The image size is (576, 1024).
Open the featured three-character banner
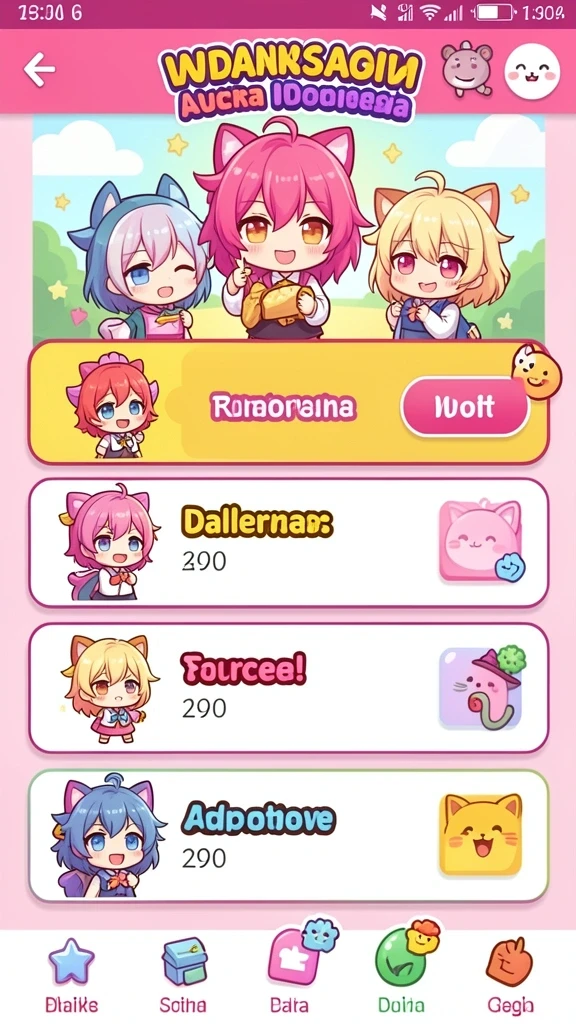tap(289, 227)
